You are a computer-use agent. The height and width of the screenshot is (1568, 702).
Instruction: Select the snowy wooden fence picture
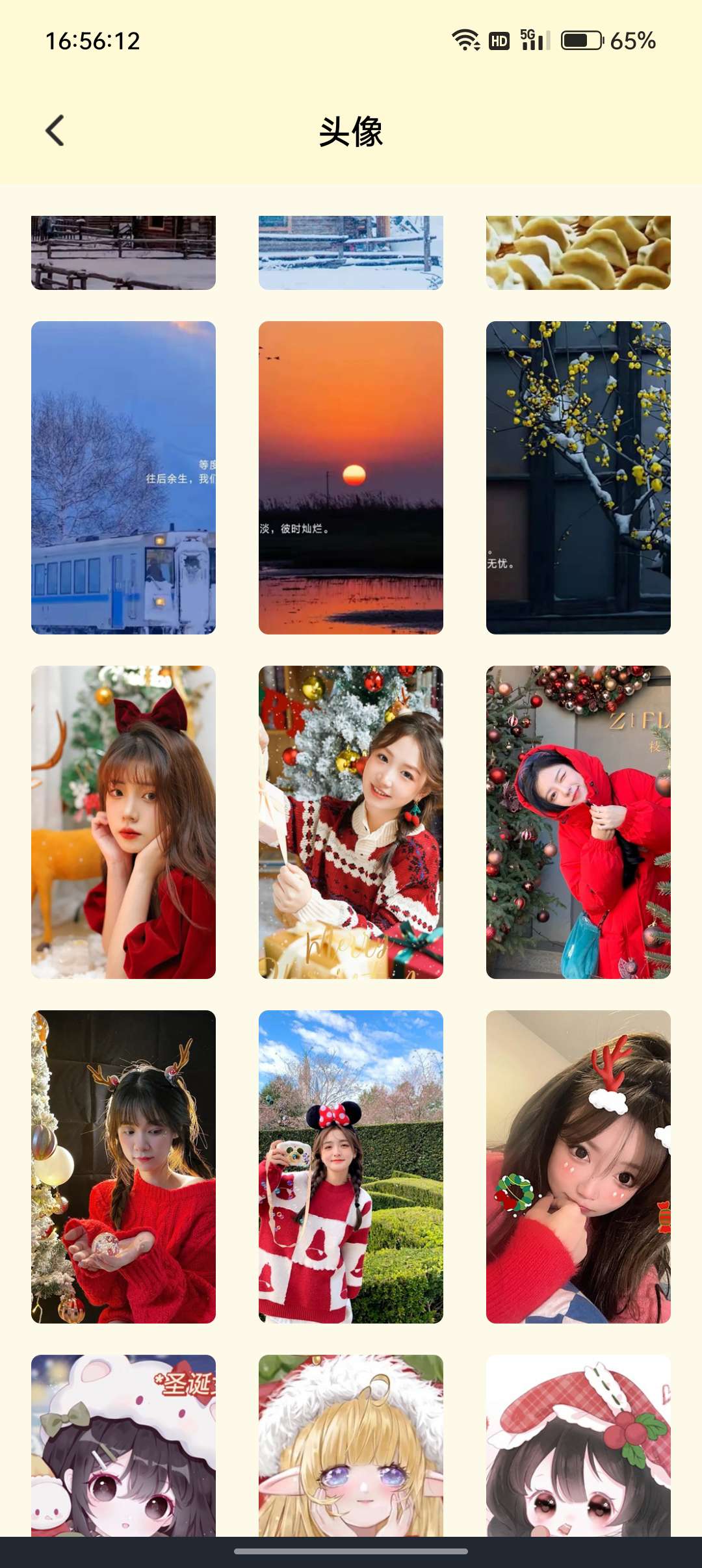pyautogui.click(x=123, y=252)
